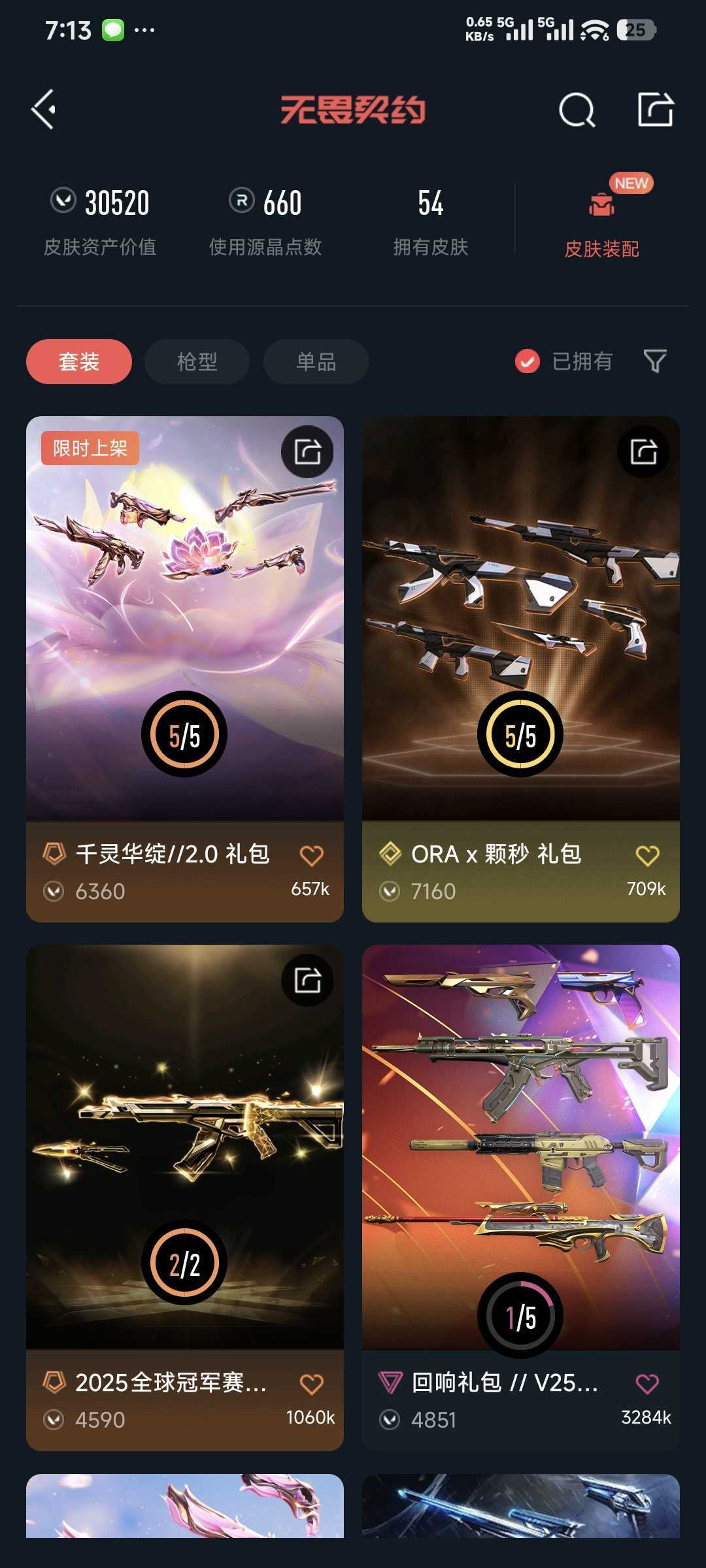
Task: Share the 千灵华绽//2.0 礼包 bundle
Action: (307, 451)
